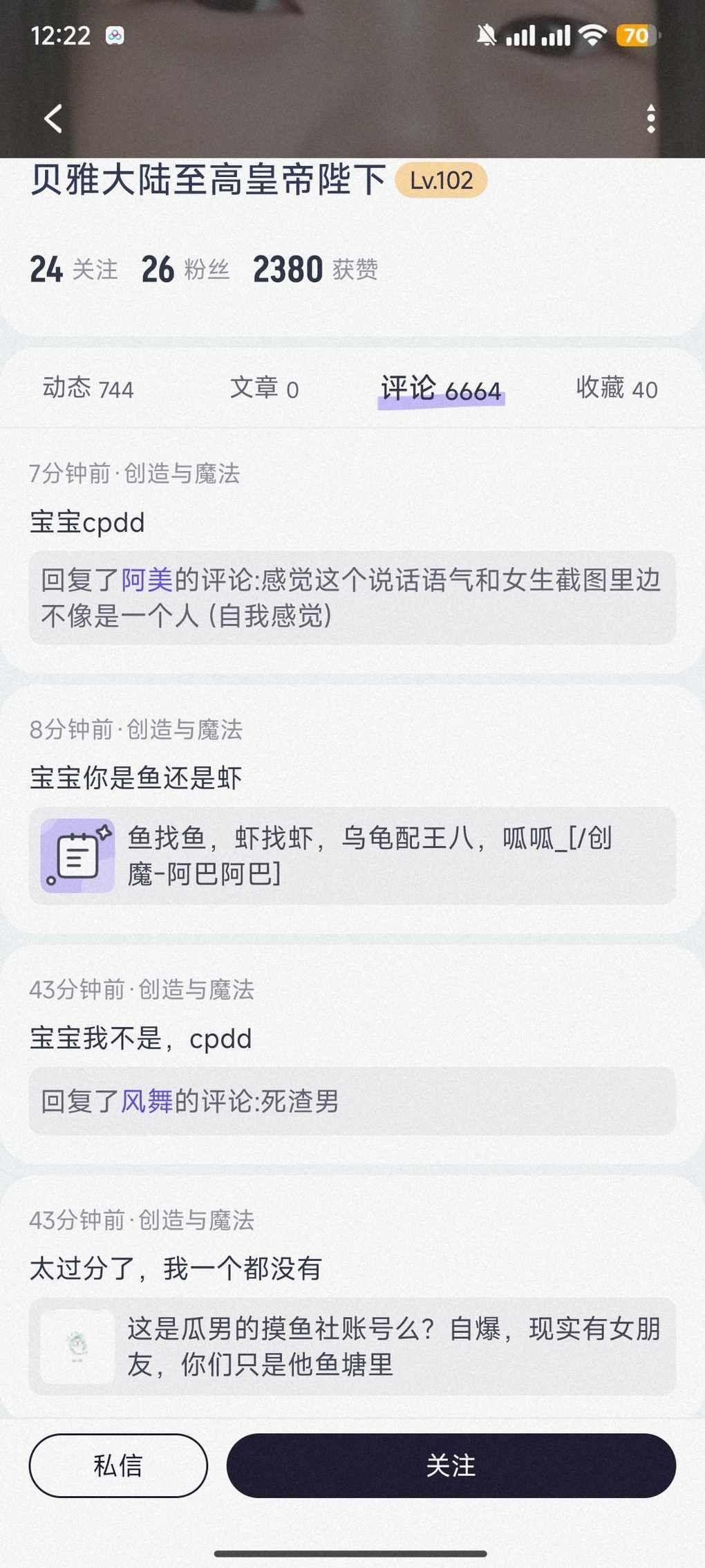Viewport: 705px width, 1568px height.
Task: Switch to the 收藏 tab
Action: pyautogui.click(x=617, y=389)
